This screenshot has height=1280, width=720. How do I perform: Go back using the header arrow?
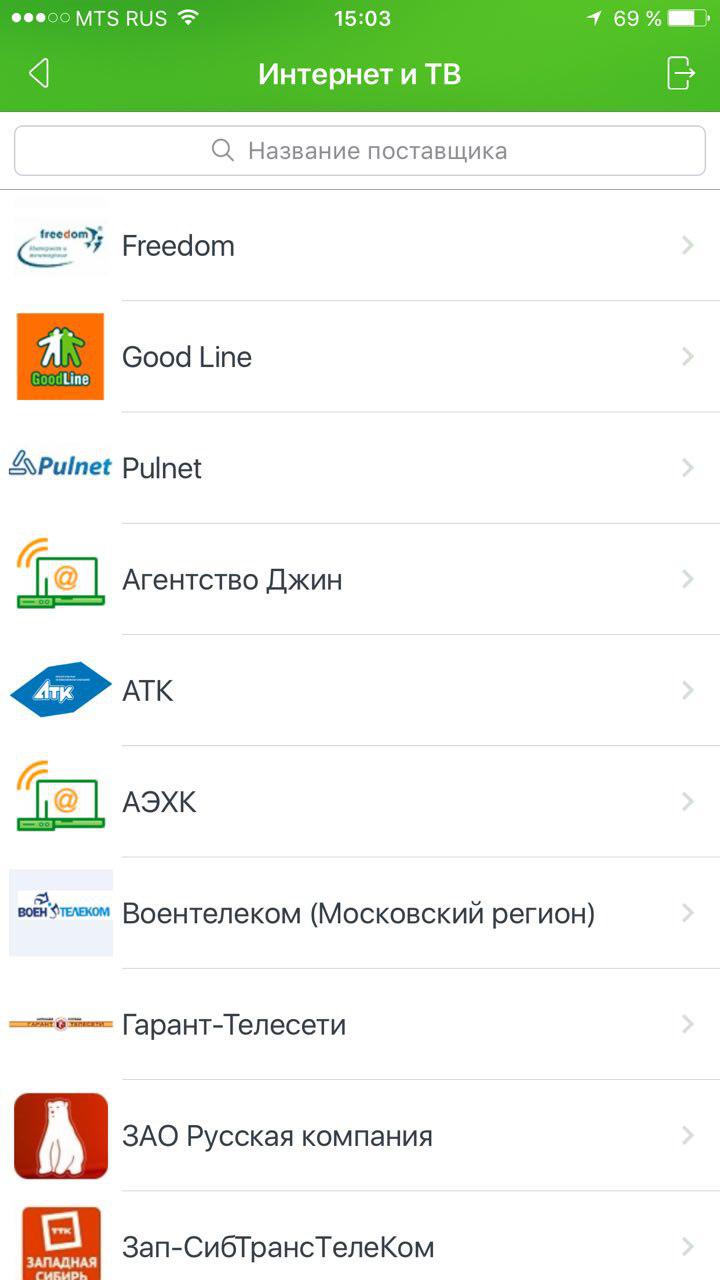[x=39, y=73]
